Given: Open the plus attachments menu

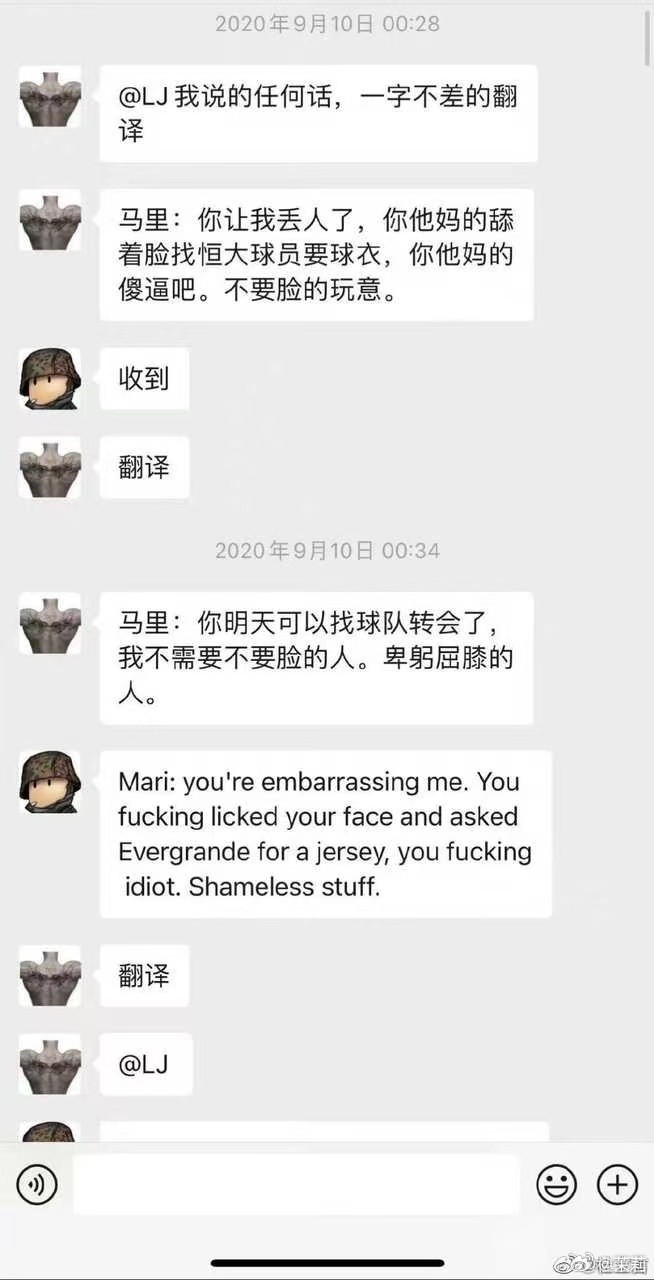Looking at the screenshot, I should click(x=617, y=1185).
